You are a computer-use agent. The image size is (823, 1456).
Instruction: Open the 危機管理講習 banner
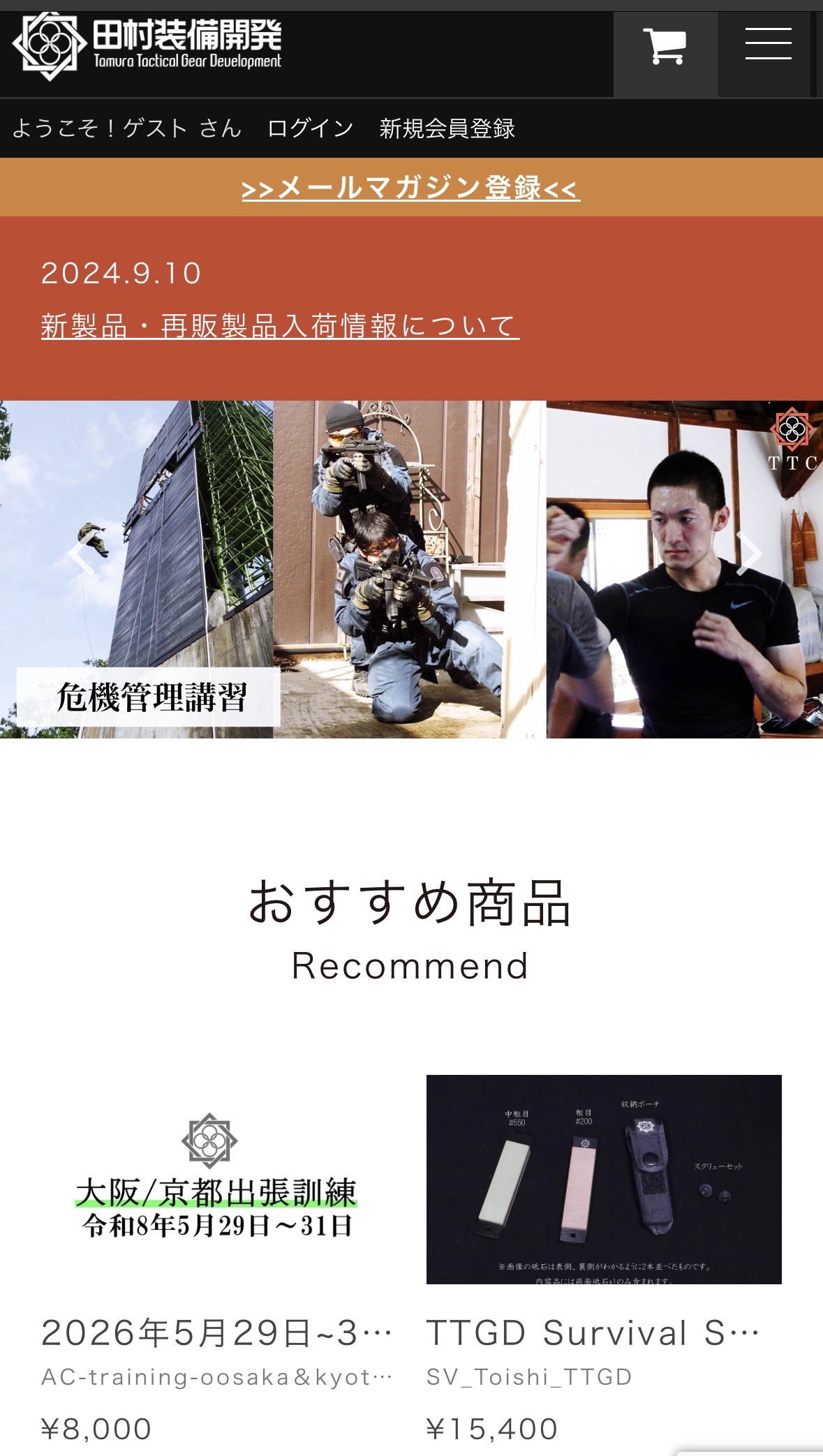coord(149,697)
